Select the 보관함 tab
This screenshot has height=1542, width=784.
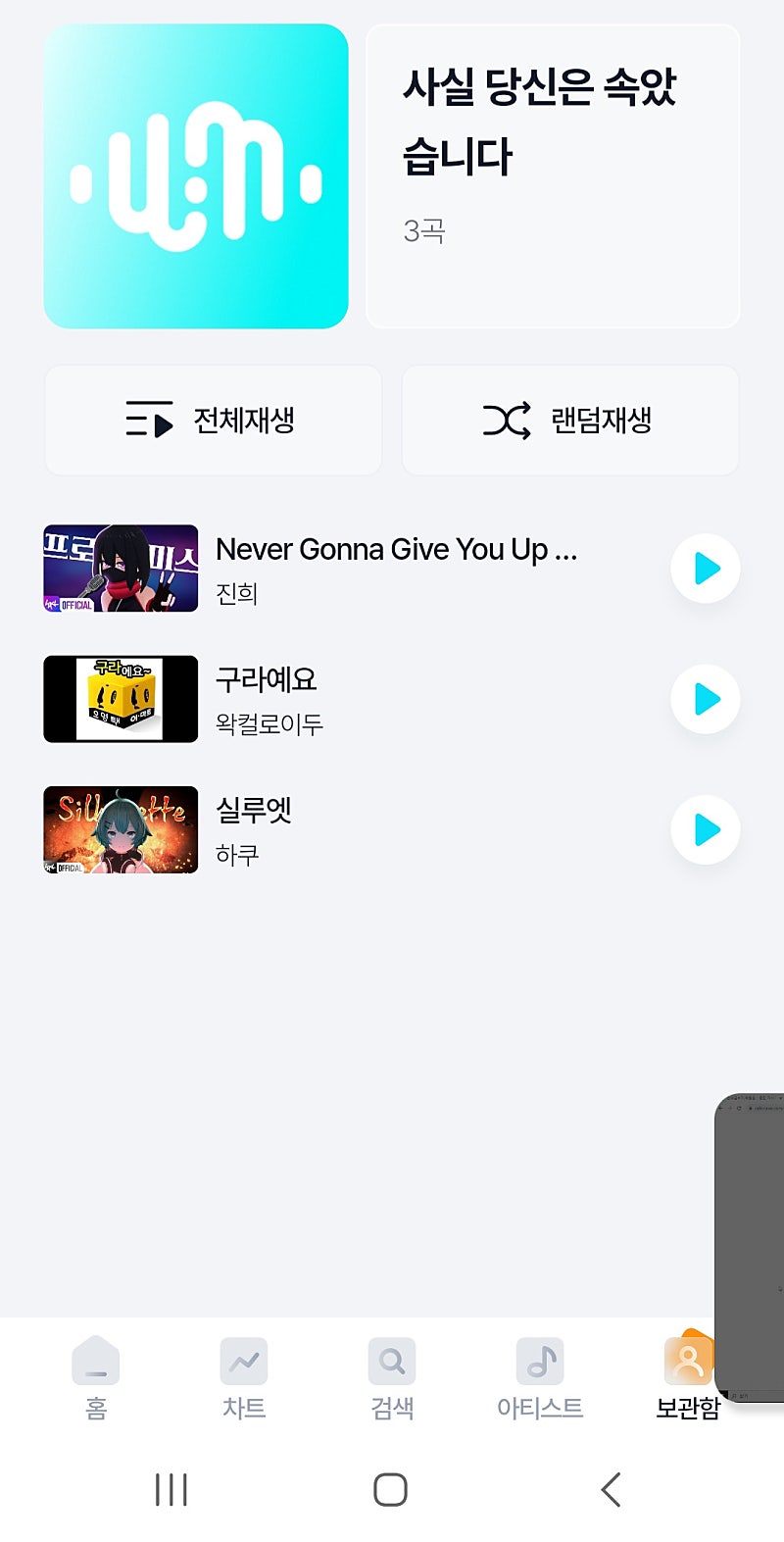[686, 1377]
